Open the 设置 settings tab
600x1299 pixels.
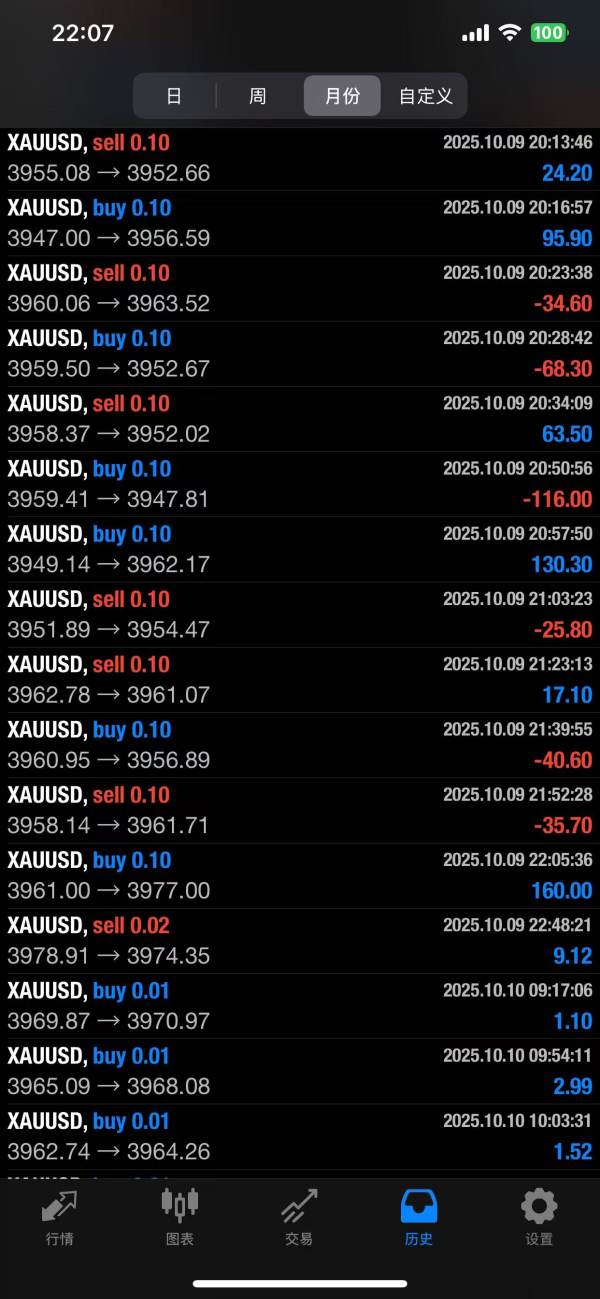pyautogui.click(x=539, y=1217)
